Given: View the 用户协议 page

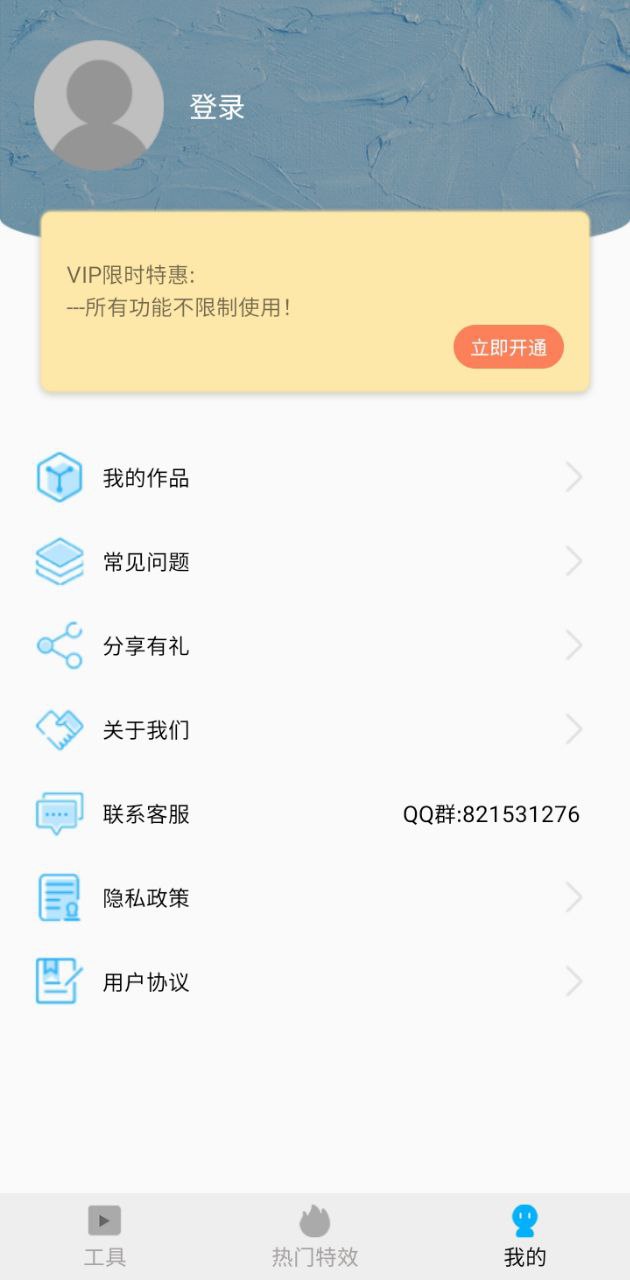Looking at the screenshot, I should [315, 982].
